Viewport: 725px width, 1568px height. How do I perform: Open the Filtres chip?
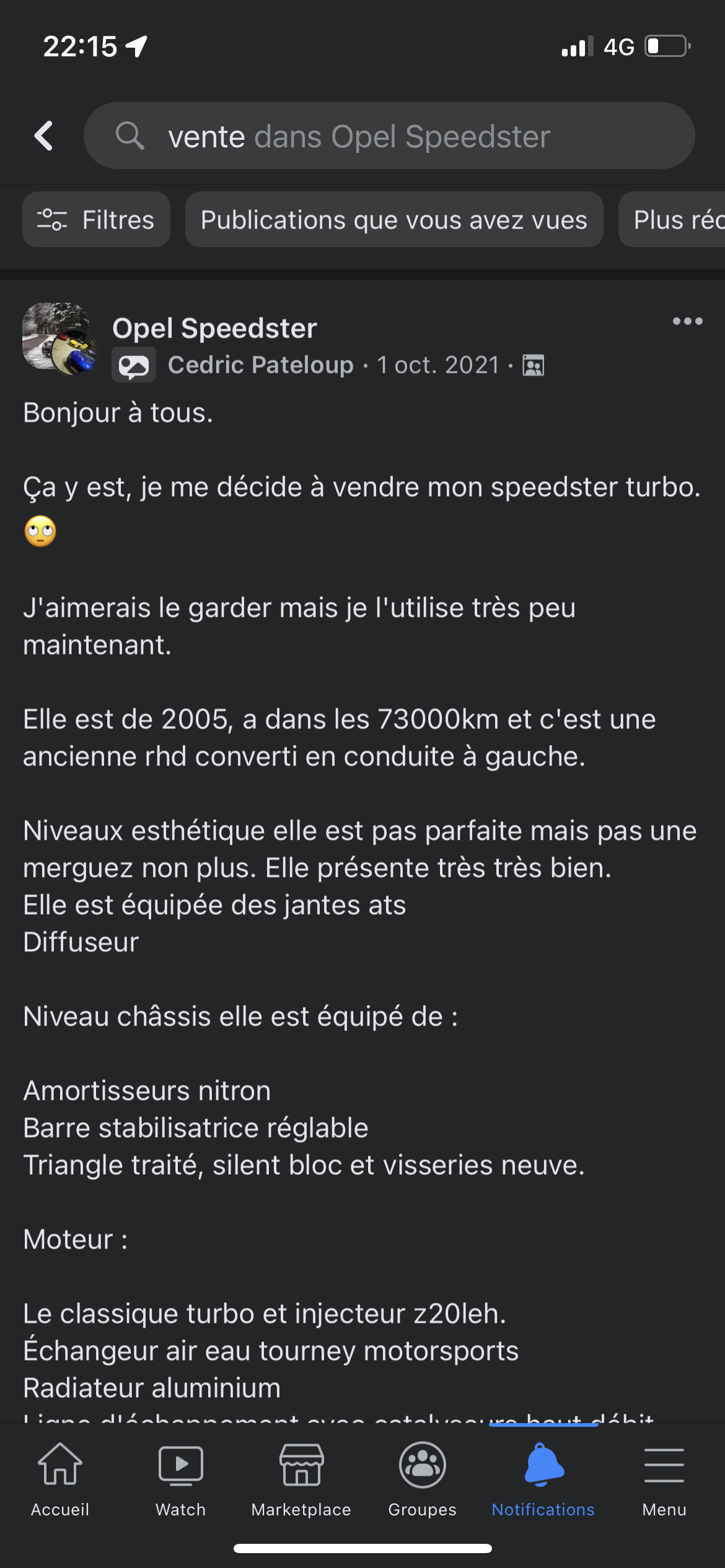click(96, 219)
